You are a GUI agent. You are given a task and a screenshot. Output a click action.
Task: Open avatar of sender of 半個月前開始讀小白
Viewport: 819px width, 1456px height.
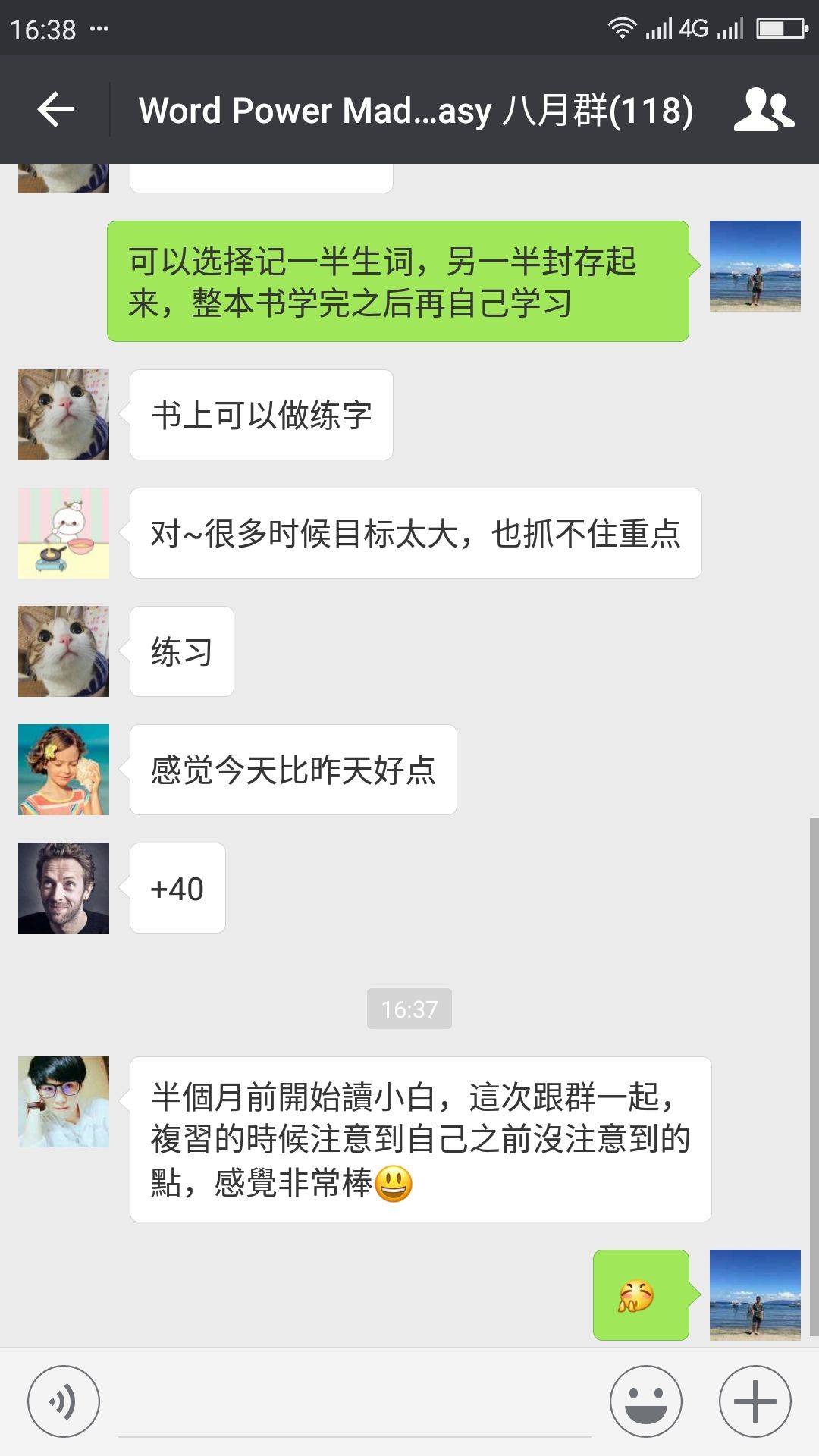coord(64,1102)
